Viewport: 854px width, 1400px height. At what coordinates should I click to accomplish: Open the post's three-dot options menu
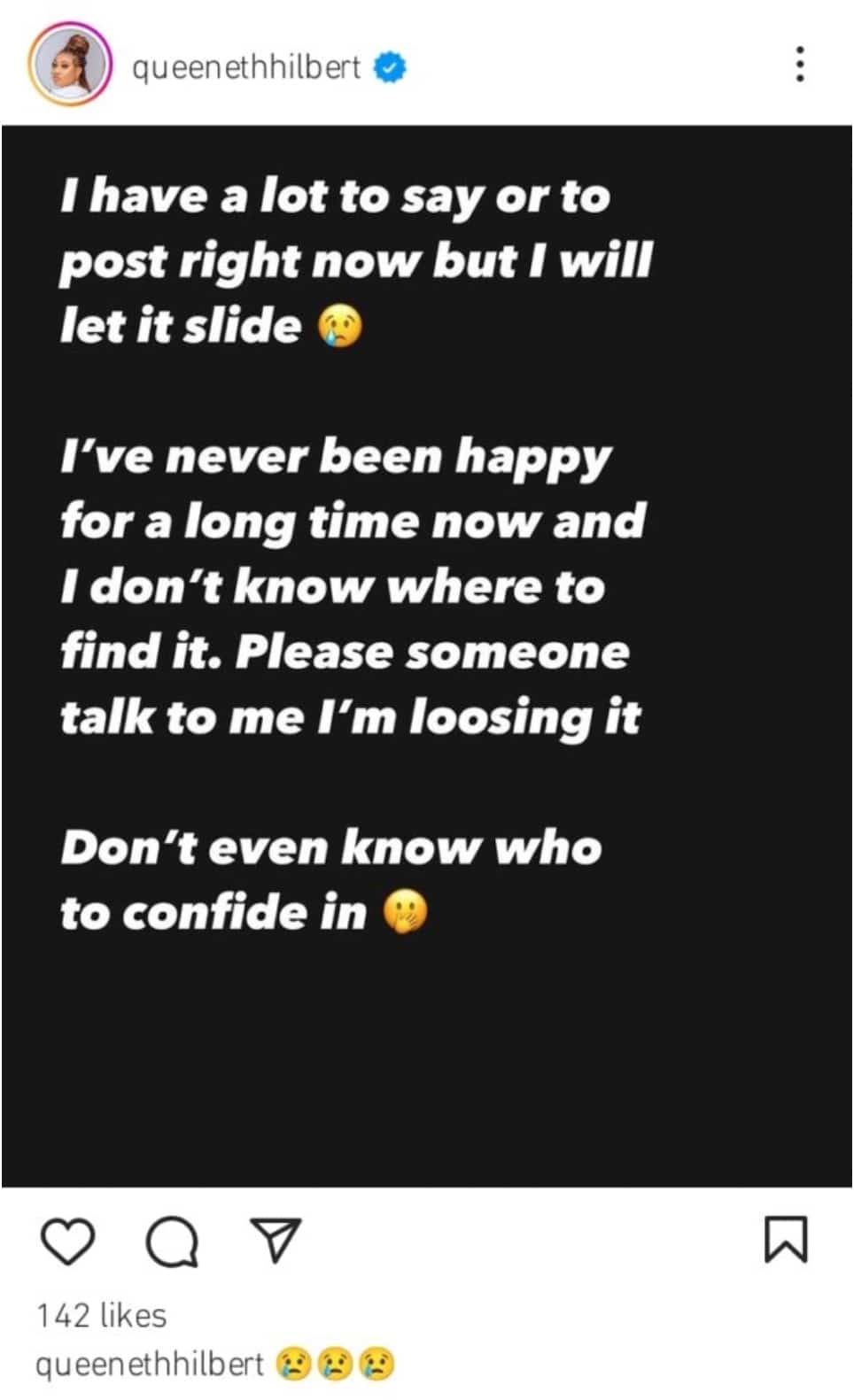pyautogui.click(x=799, y=65)
